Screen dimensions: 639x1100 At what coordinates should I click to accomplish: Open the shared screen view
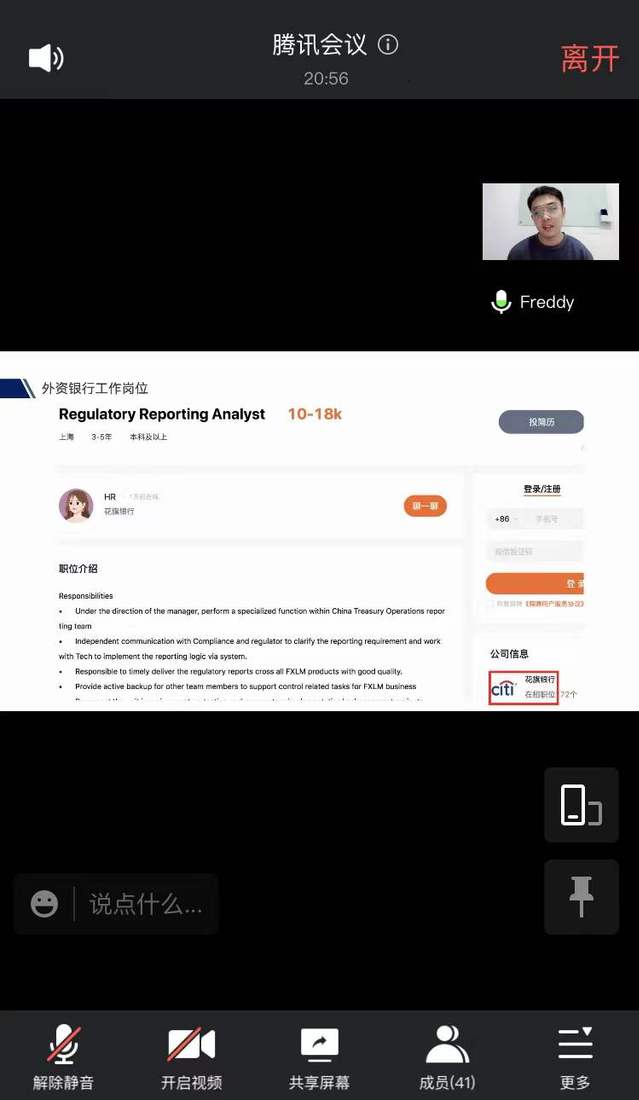(319, 531)
